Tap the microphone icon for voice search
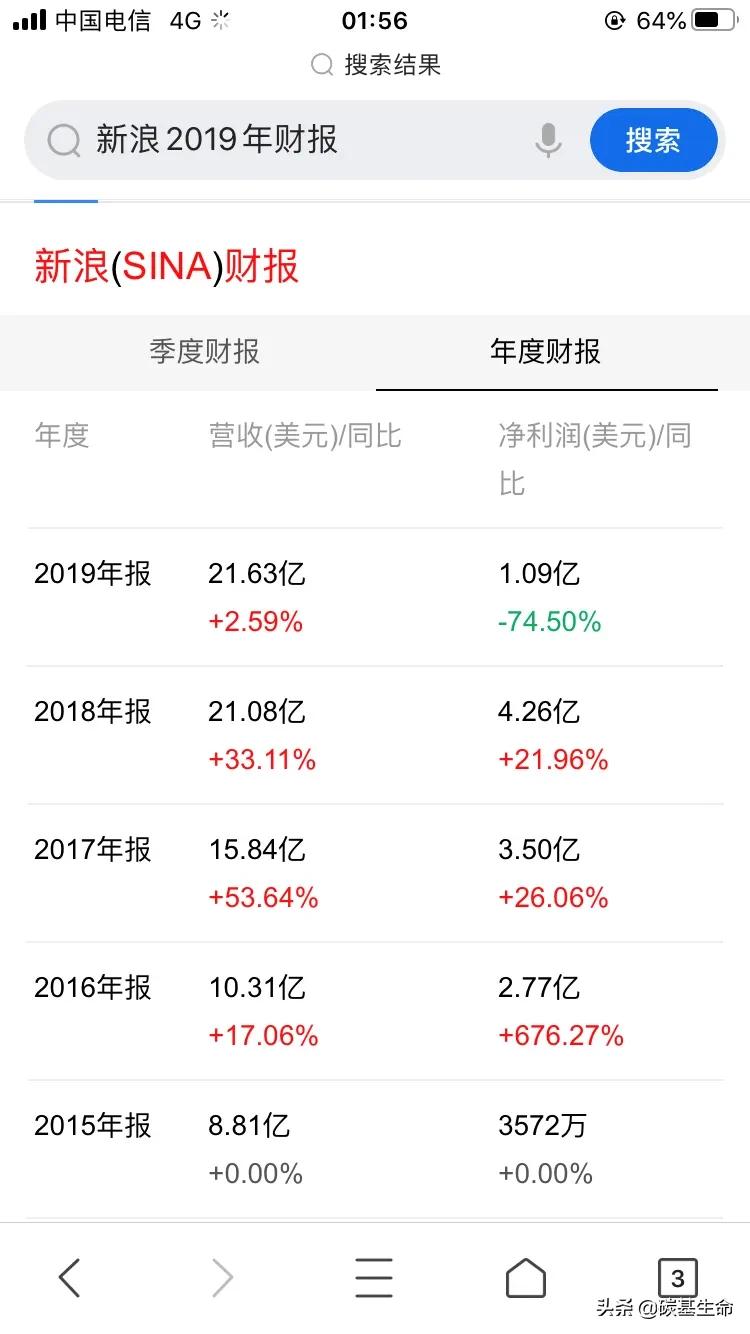Viewport: 750px width, 1334px height. 548,140
